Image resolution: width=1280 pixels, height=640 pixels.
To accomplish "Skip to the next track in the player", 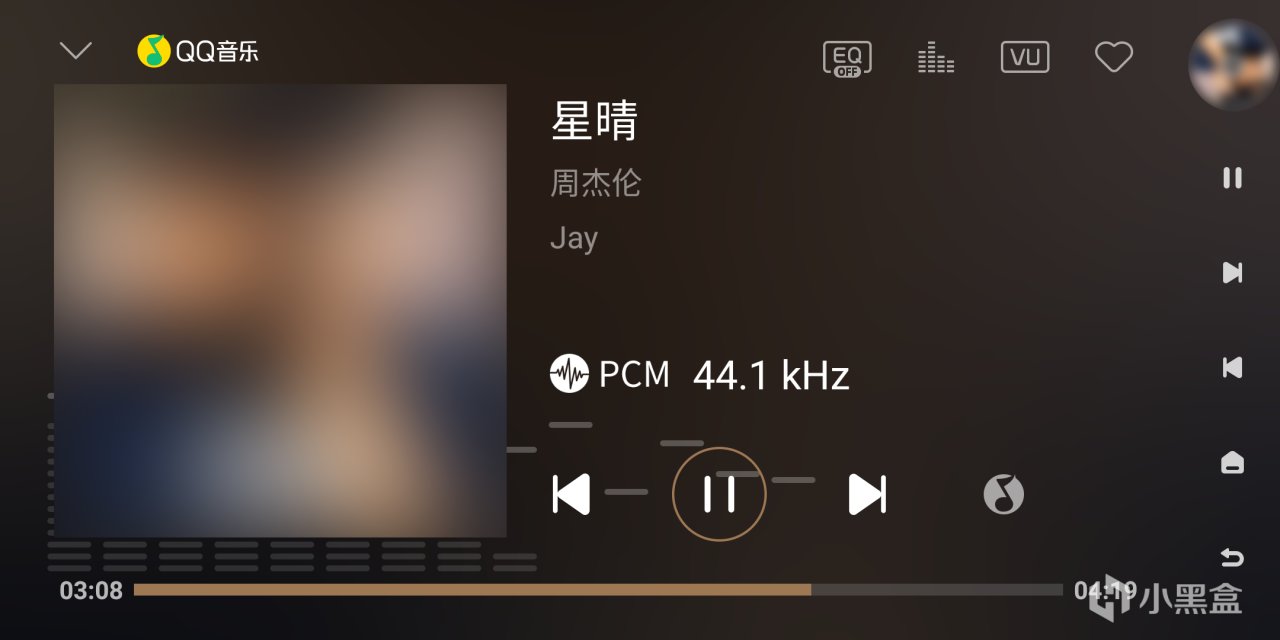I will coord(867,494).
